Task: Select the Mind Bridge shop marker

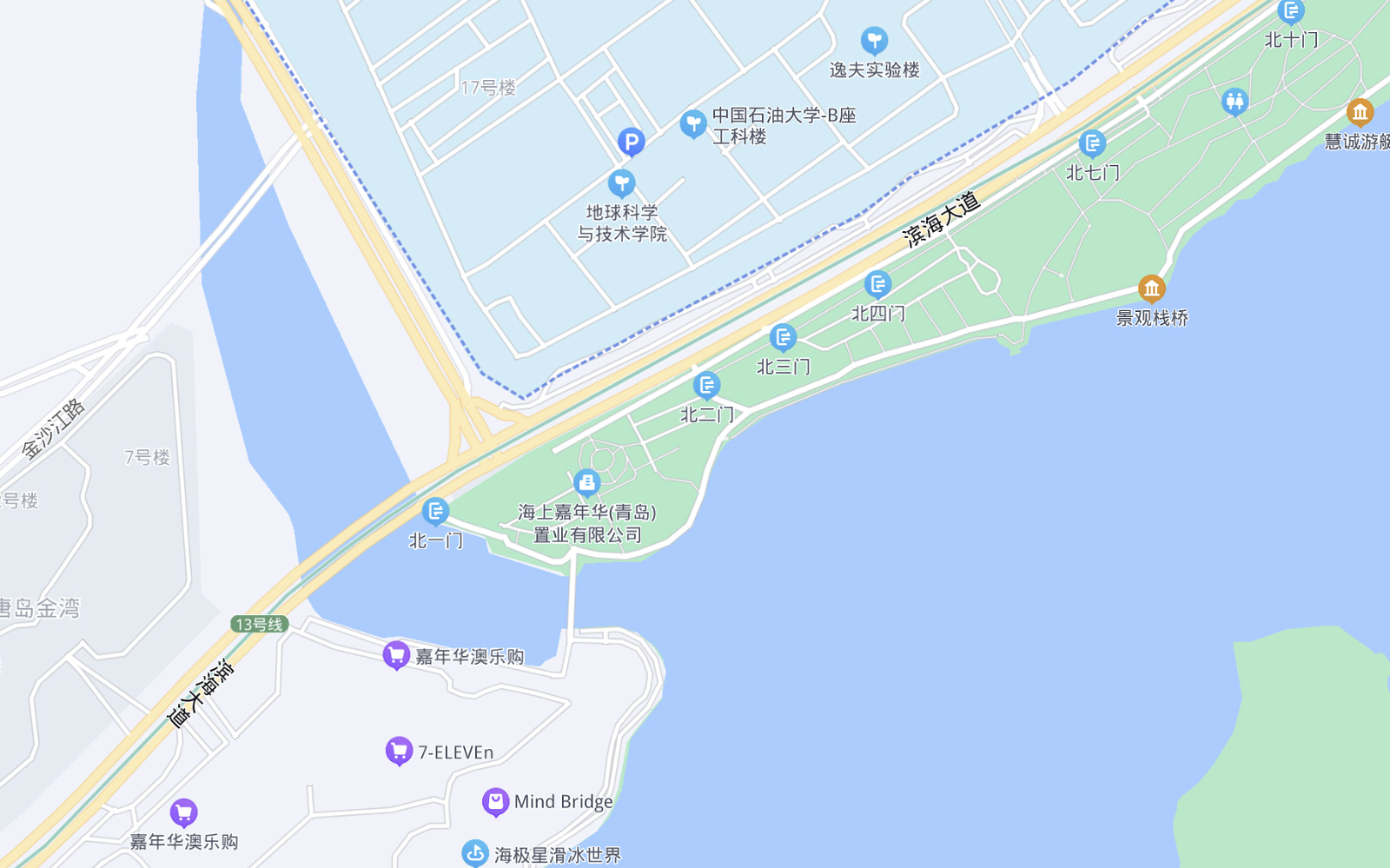Action: point(495,801)
